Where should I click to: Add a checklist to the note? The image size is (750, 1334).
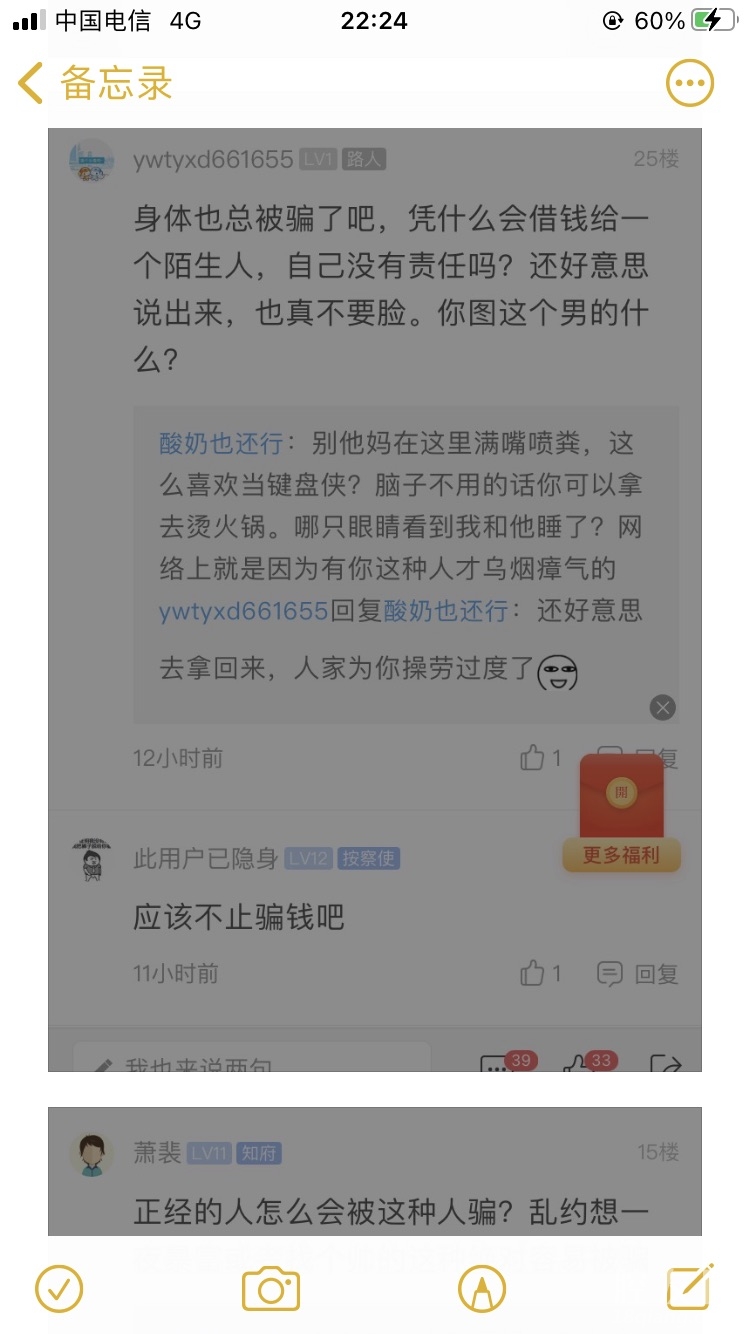coord(58,1288)
